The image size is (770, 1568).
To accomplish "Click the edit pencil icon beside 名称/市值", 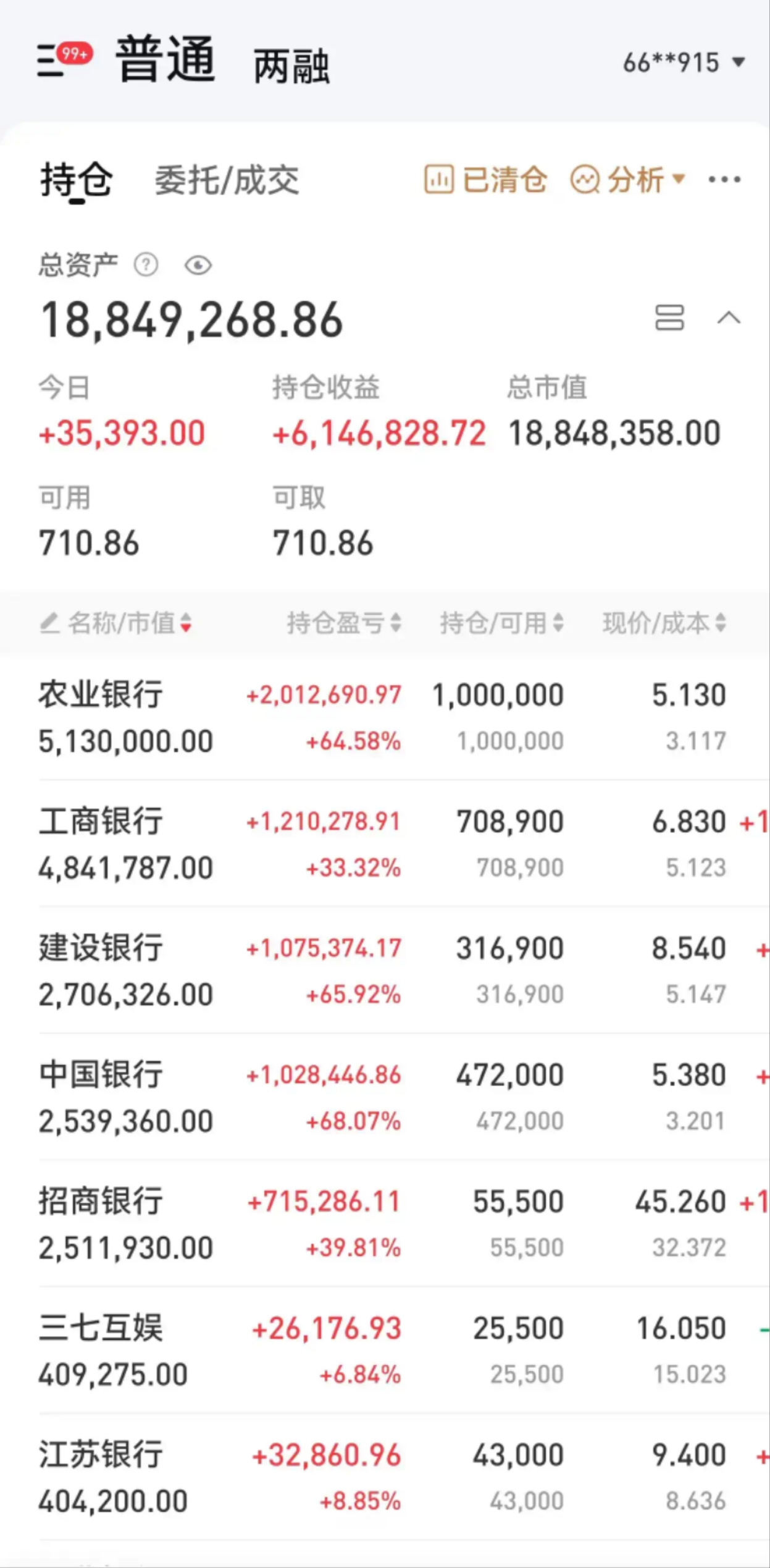I will pos(51,624).
